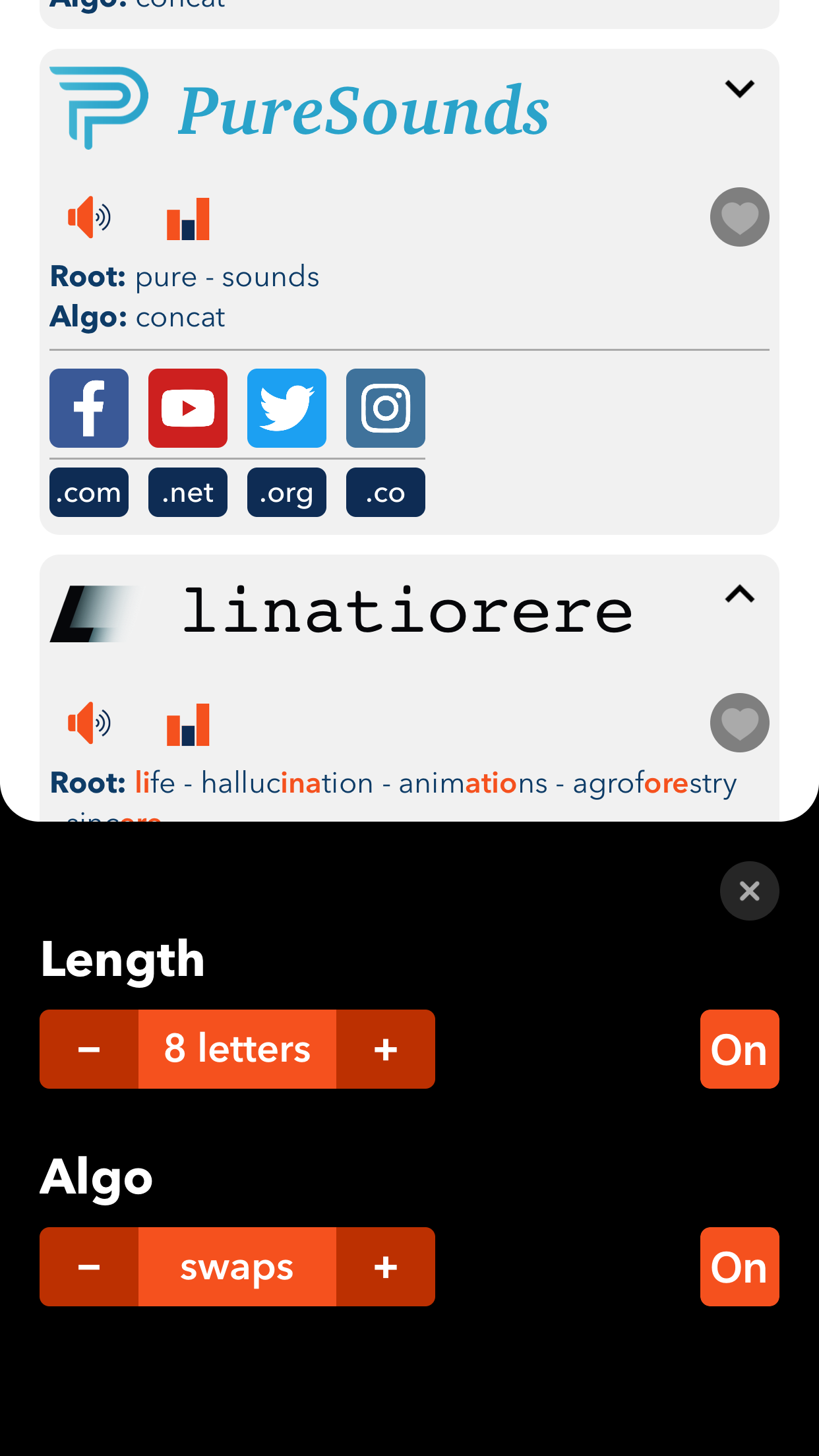819x1456 pixels.
Task: Close the filter settings panel
Action: point(750,891)
